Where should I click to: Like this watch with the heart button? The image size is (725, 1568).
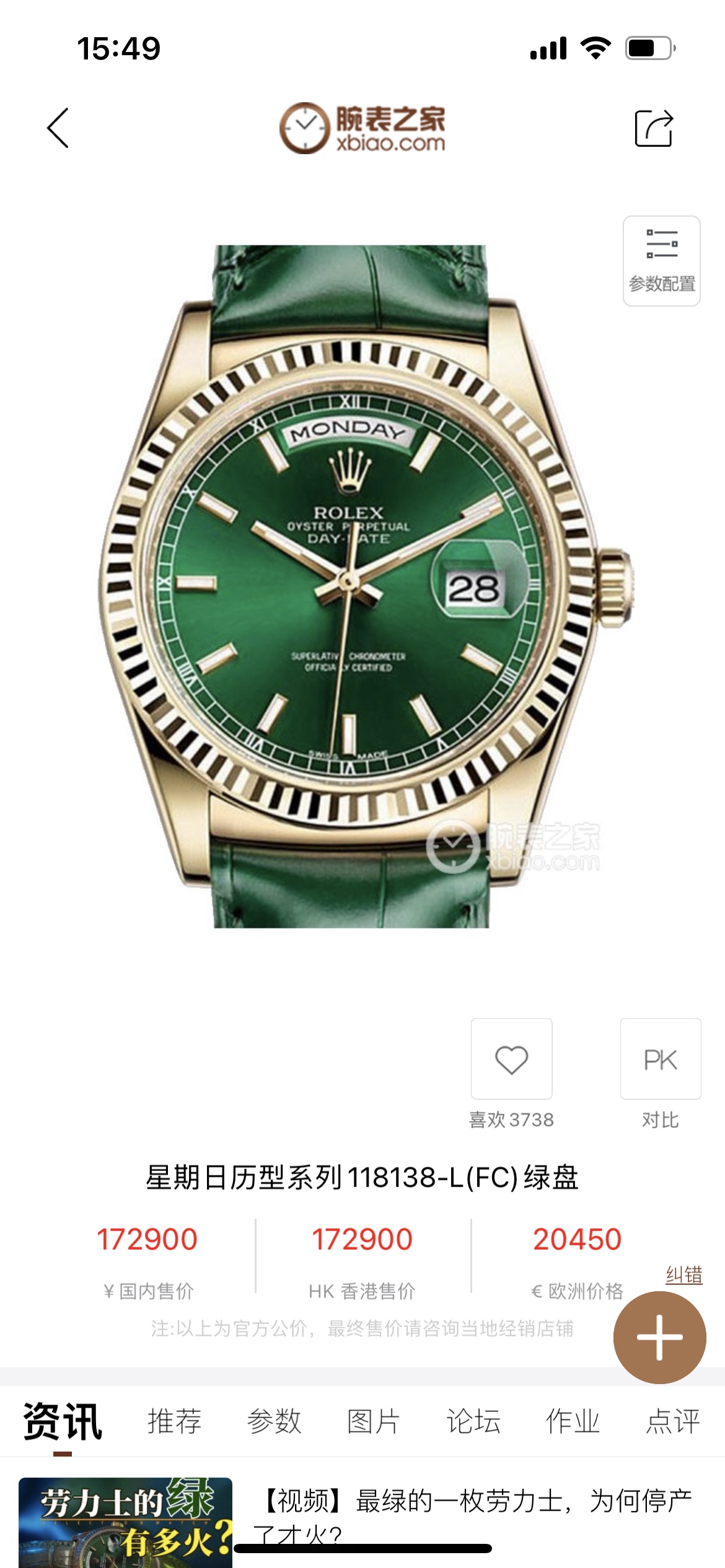pos(511,1059)
